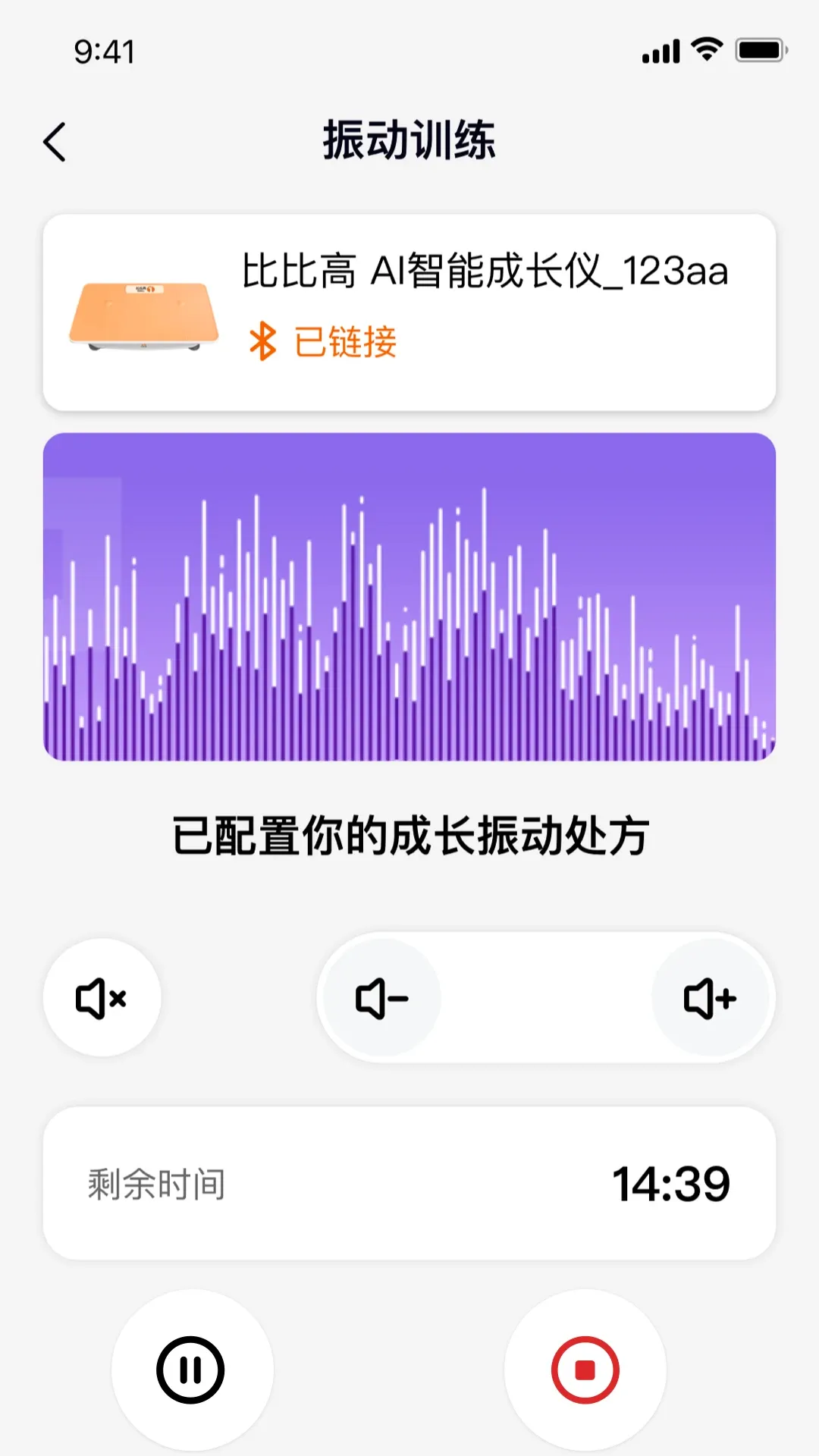This screenshot has width=819, height=1456.
Task: Raise the volume with the plus speaker button
Action: click(x=710, y=998)
